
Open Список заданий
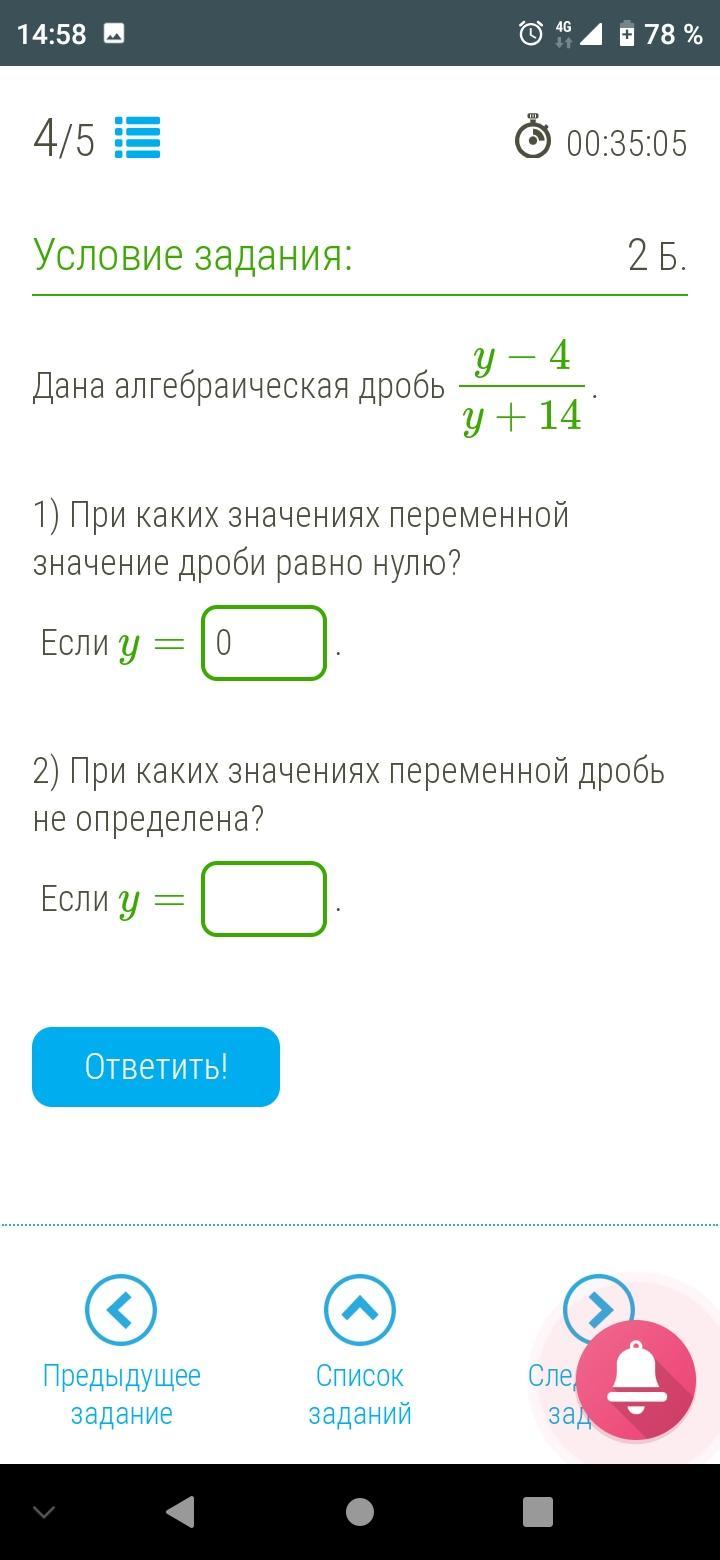(x=360, y=1351)
